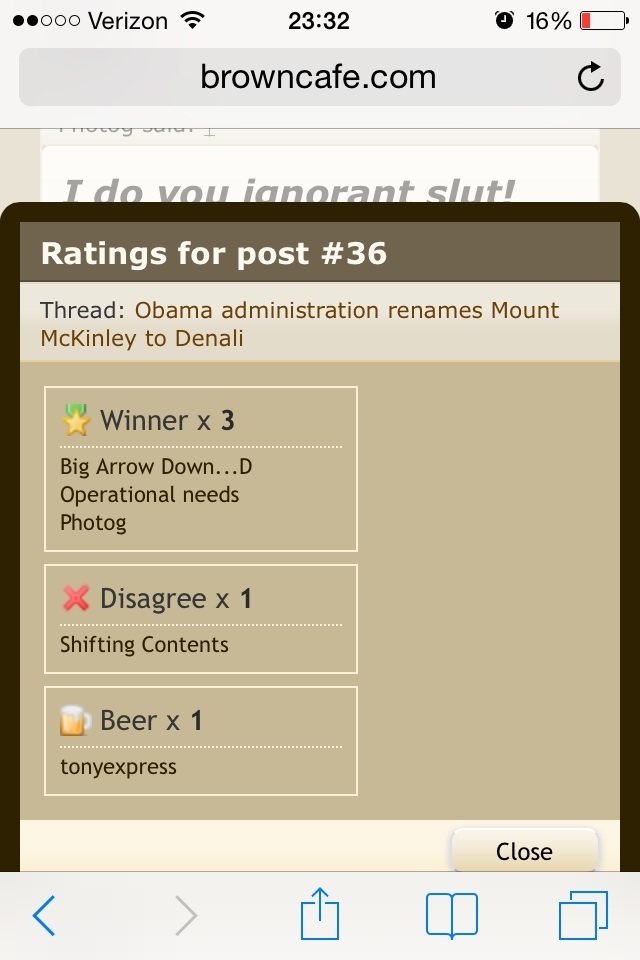View Operational needs member profile
Screen dimensions: 640x960
(149, 494)
